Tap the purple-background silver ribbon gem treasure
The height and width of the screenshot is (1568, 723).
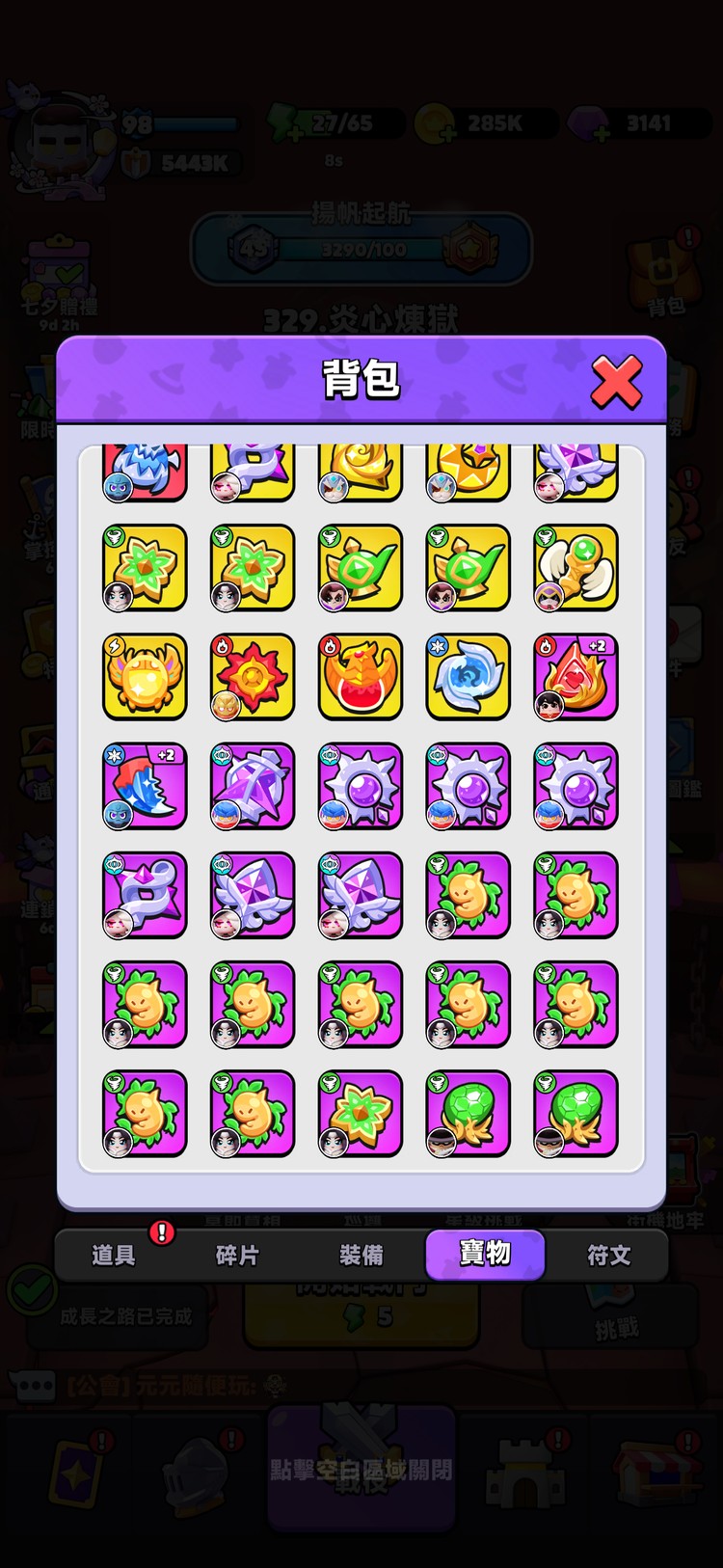point(145,894)
